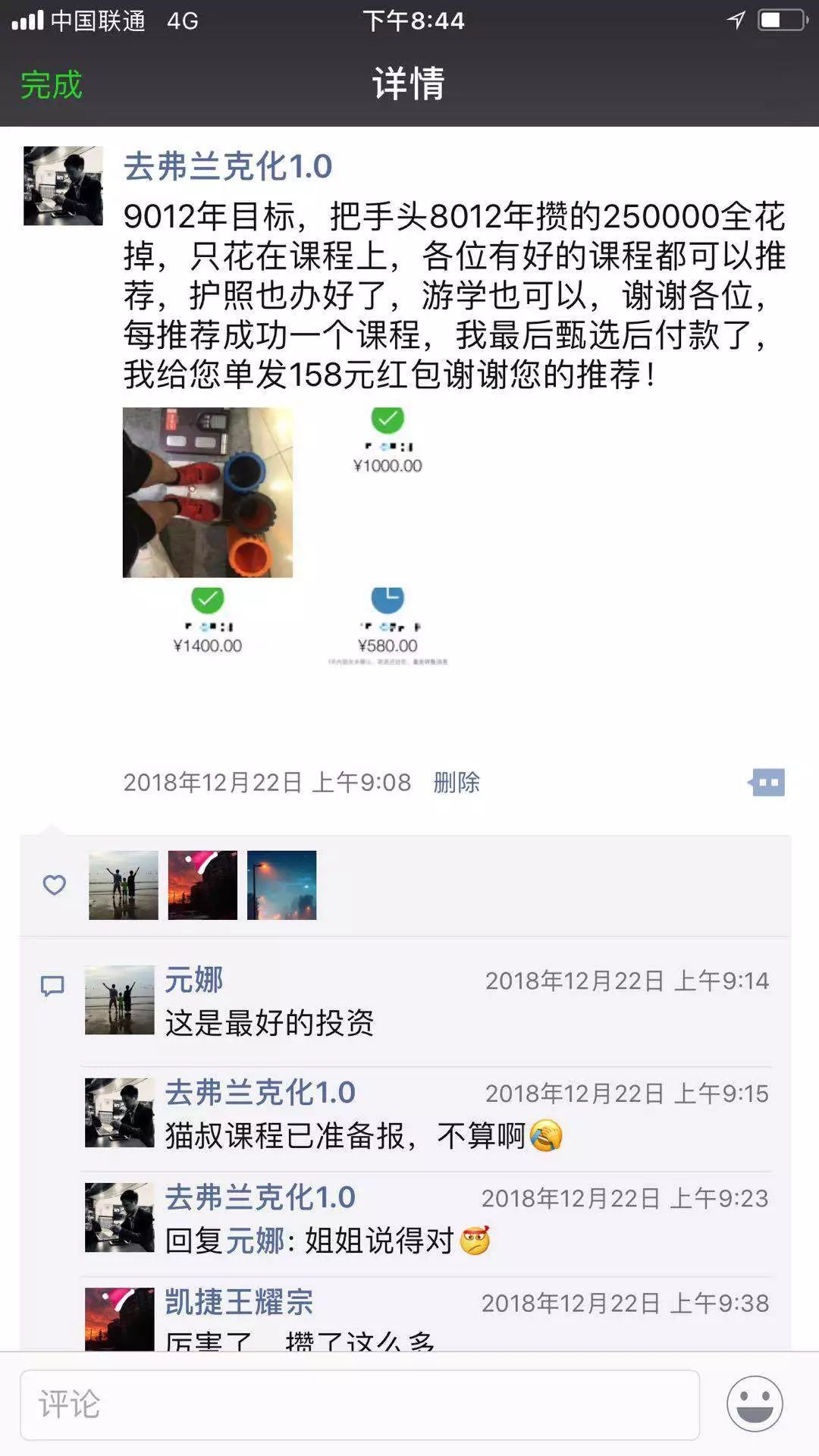This screenshot has width=819, height=1456.
Task: Reply to the comment 这是最好的投资
Action: tap(269, 1023)
